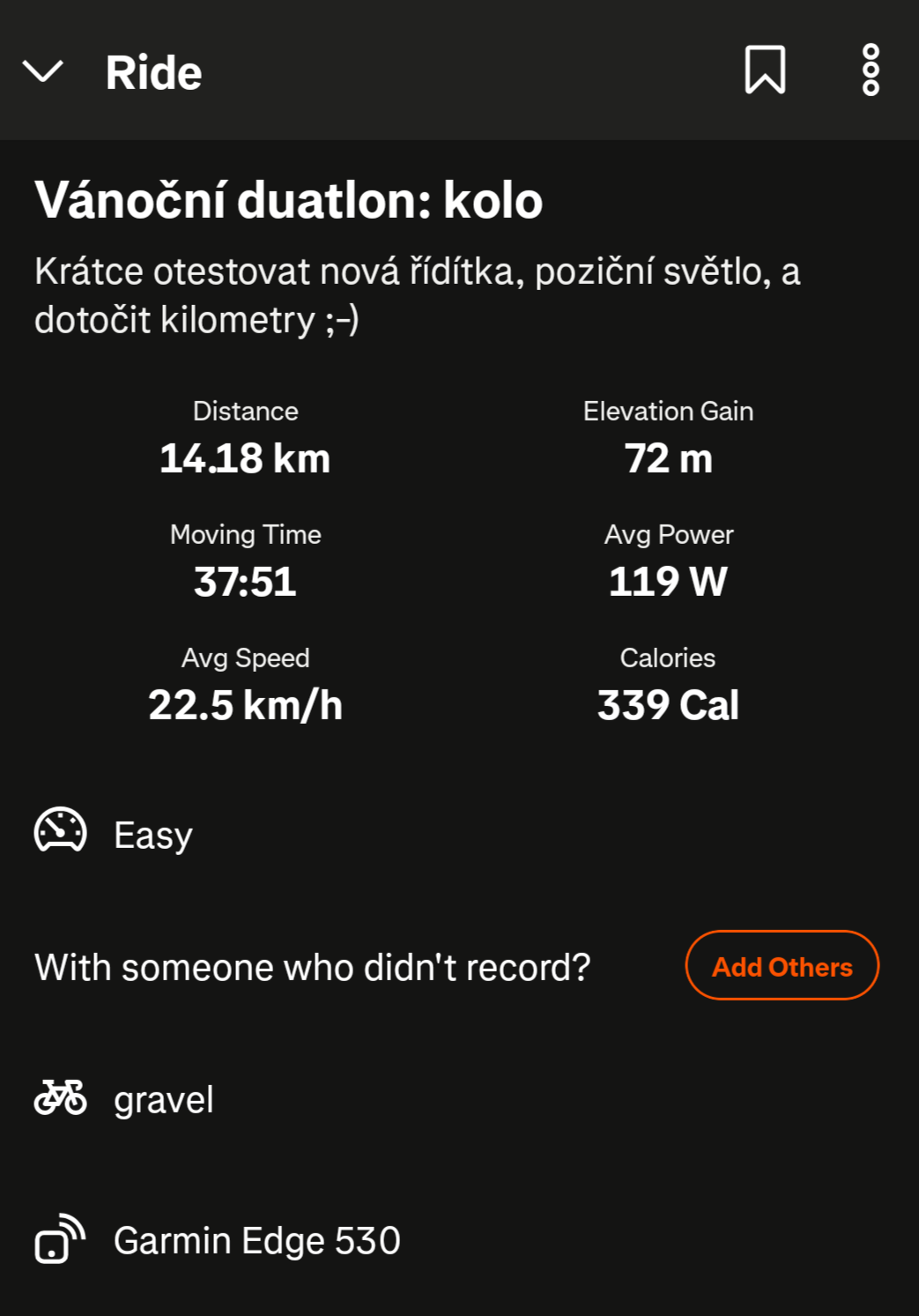919x1316 pixels.
Task: Bookmark this ride activity
Action: tap(765, 70)
